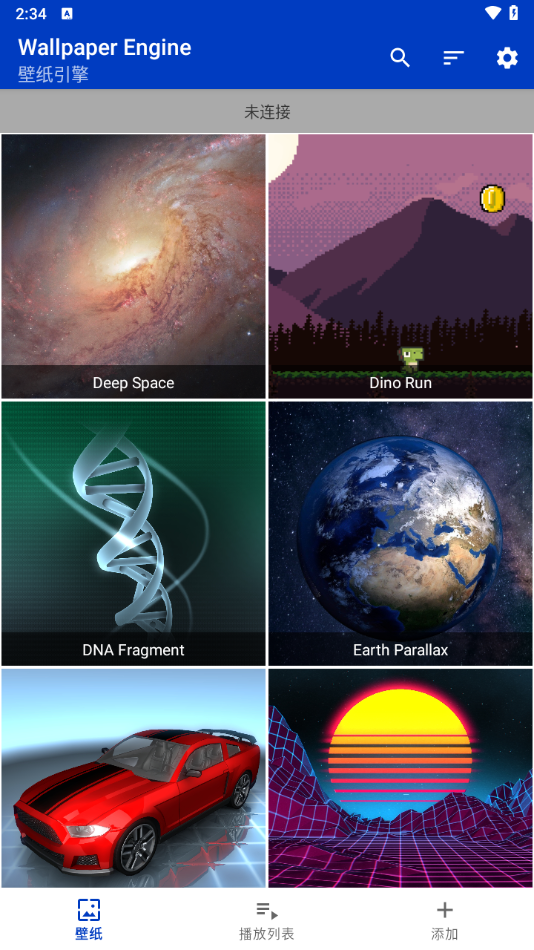The image size is (534, 950).
Task: Open the Deep Space wallpaper
Action: [133, 267]
